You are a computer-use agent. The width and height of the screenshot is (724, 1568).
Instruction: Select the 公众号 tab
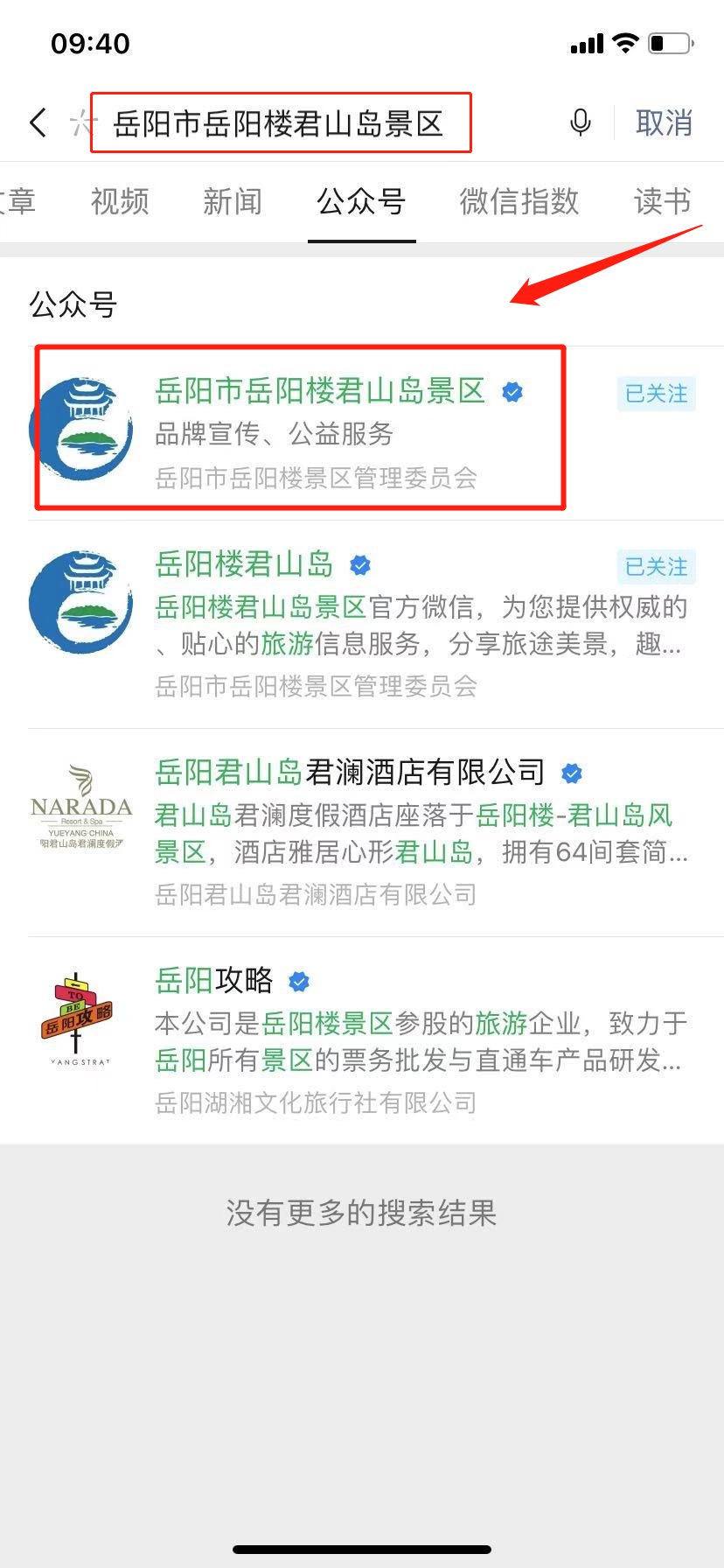(361, 201)
